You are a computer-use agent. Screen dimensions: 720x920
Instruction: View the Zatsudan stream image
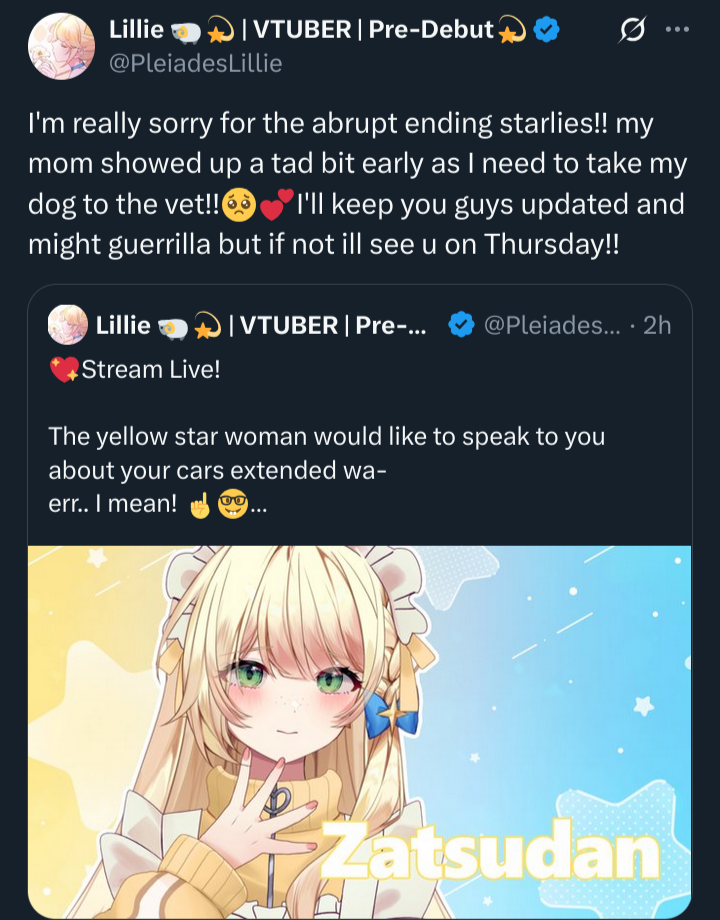pyautogui.click(x=360, y=730)
